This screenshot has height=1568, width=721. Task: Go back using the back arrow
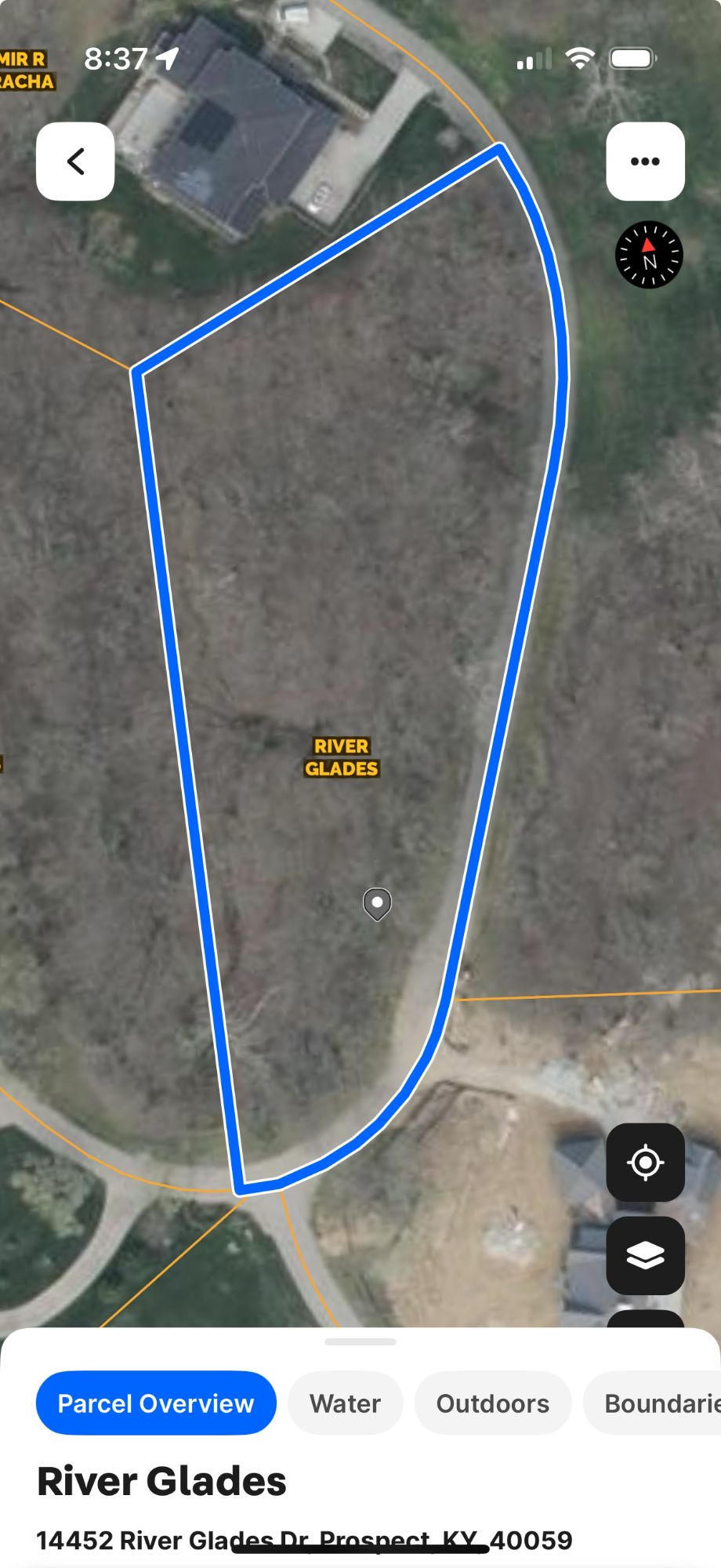click(75, 162)
